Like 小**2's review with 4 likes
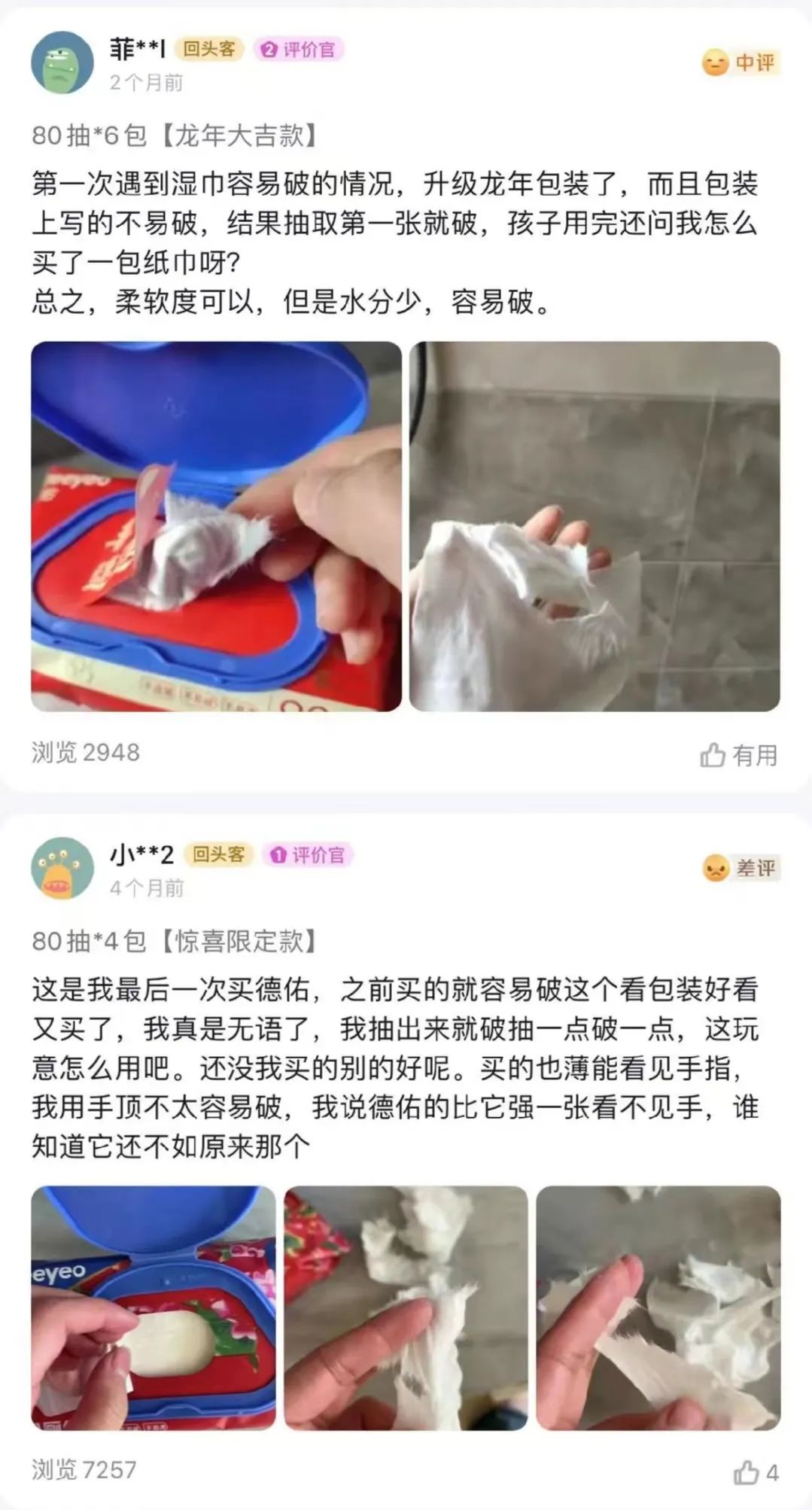Screen dimensions: 812x1510 (x=756, y=1472)
